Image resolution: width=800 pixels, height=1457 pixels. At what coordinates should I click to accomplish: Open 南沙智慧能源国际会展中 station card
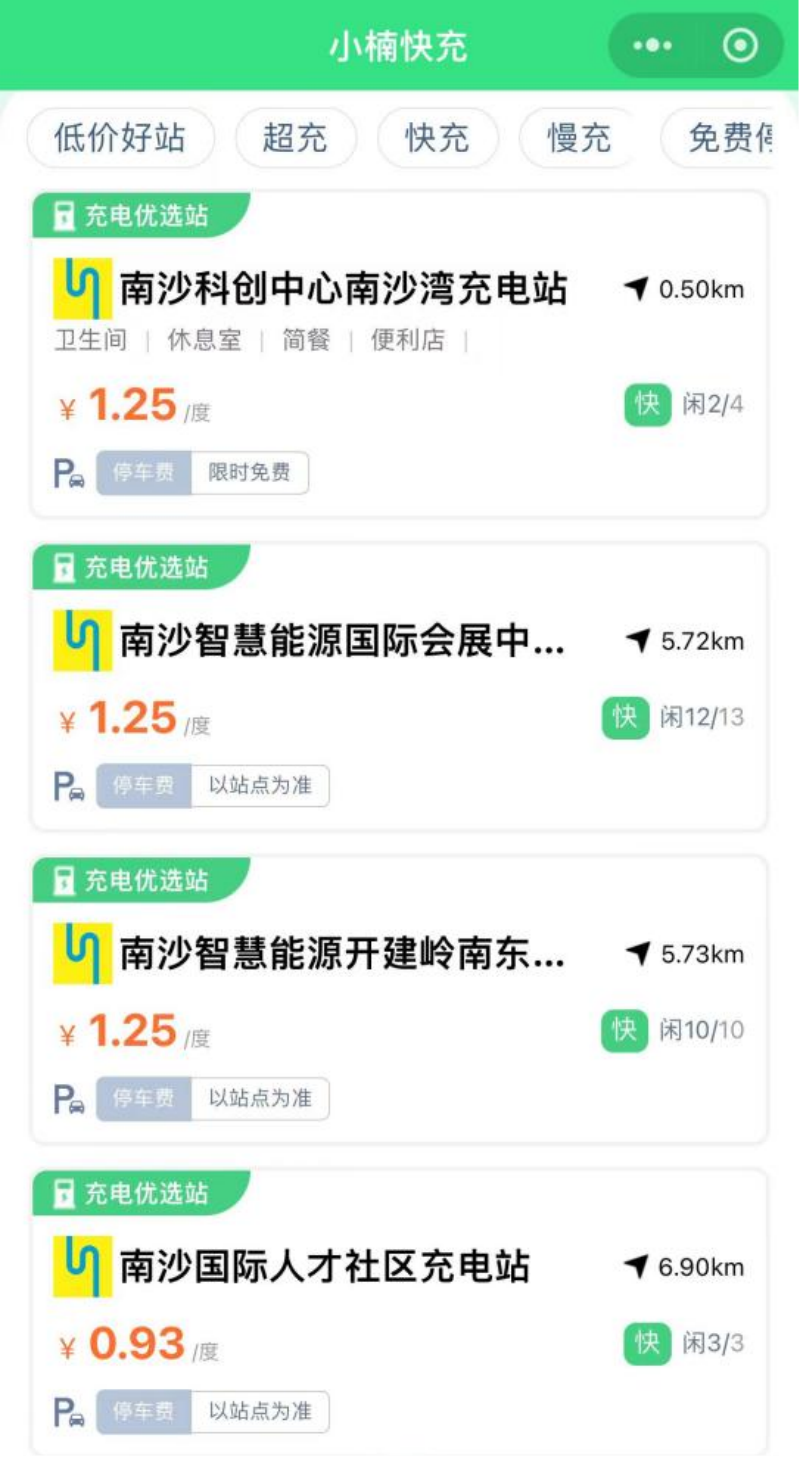pyautogui.click(x=400, y=686)
